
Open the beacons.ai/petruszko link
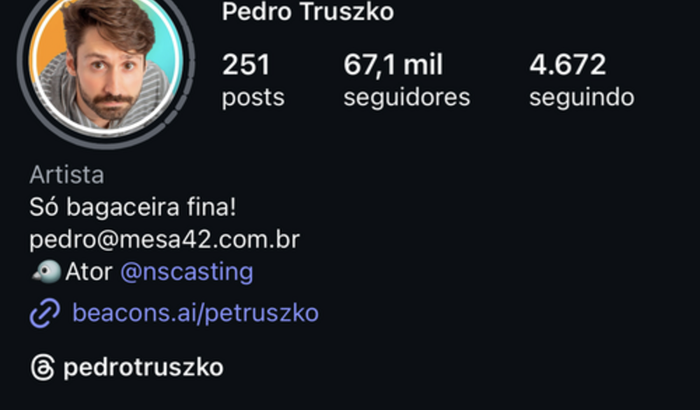coord(194,313)
